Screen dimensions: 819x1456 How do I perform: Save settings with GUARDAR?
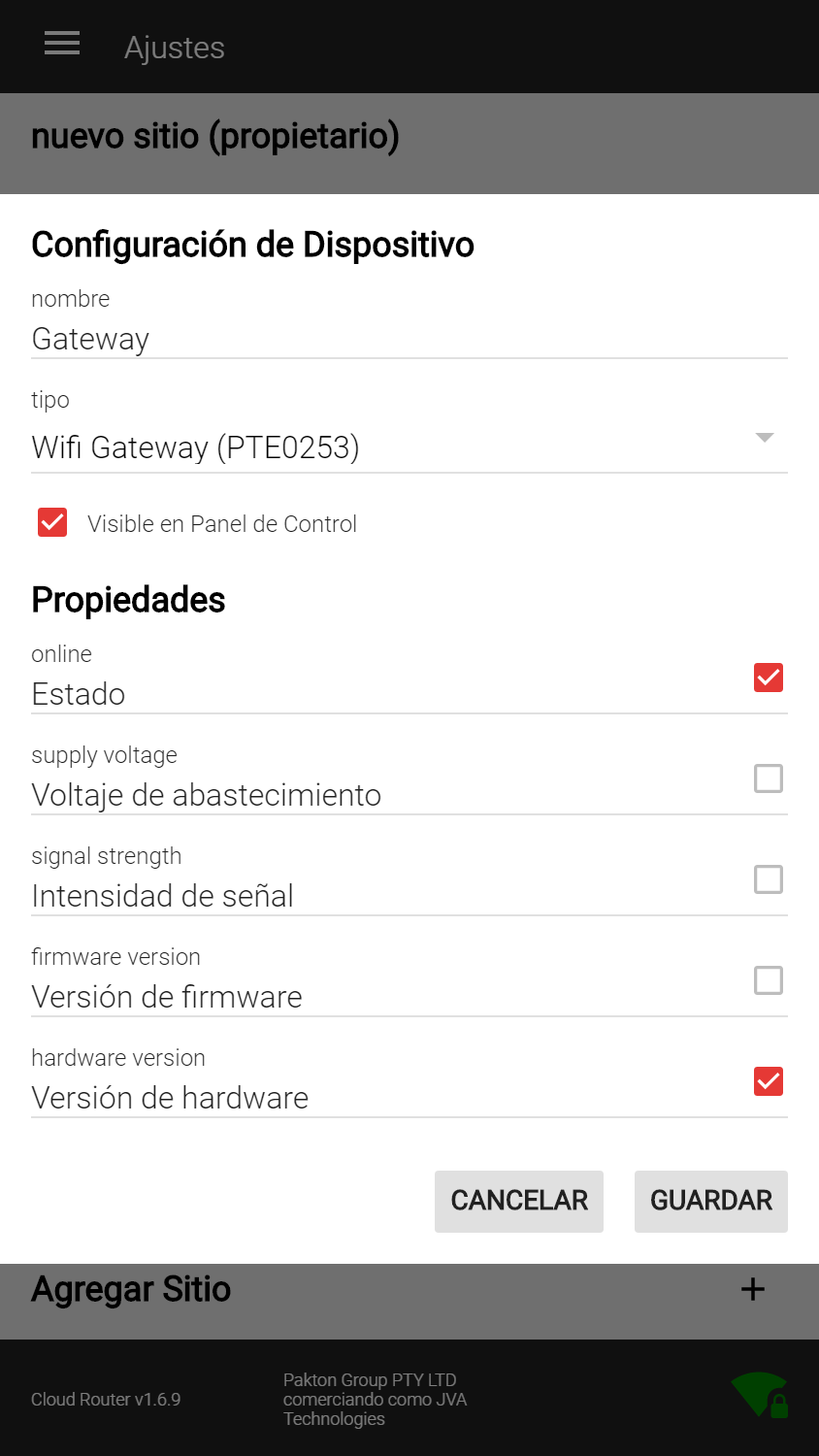tap(711, 1202)
